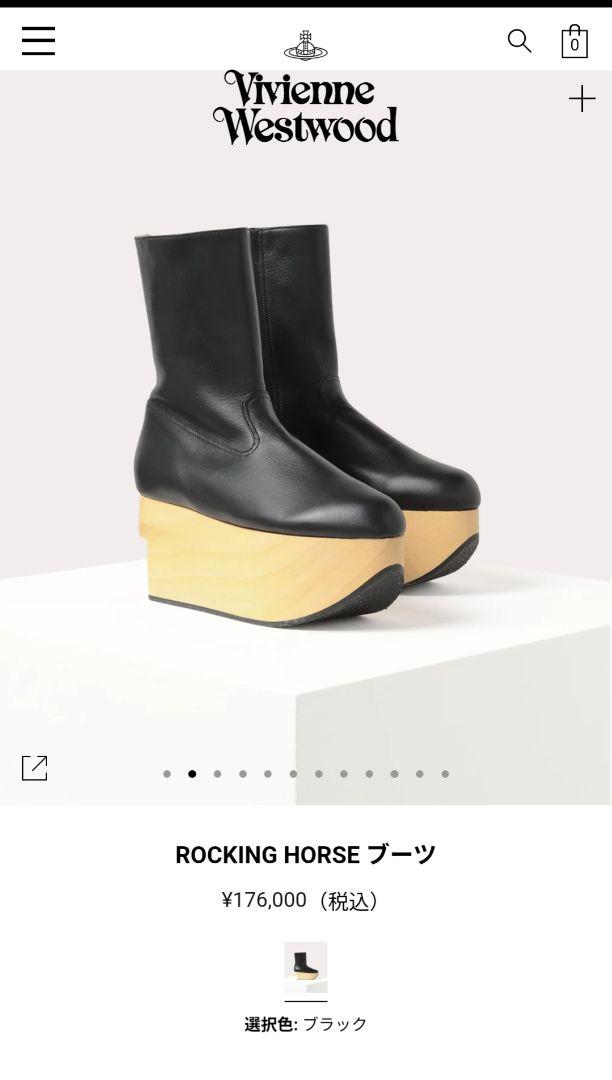The width and height of the screenshot is (612, 1080).
Task: Tap the Vivienne Westwood orb home icon
Action: 306,45
